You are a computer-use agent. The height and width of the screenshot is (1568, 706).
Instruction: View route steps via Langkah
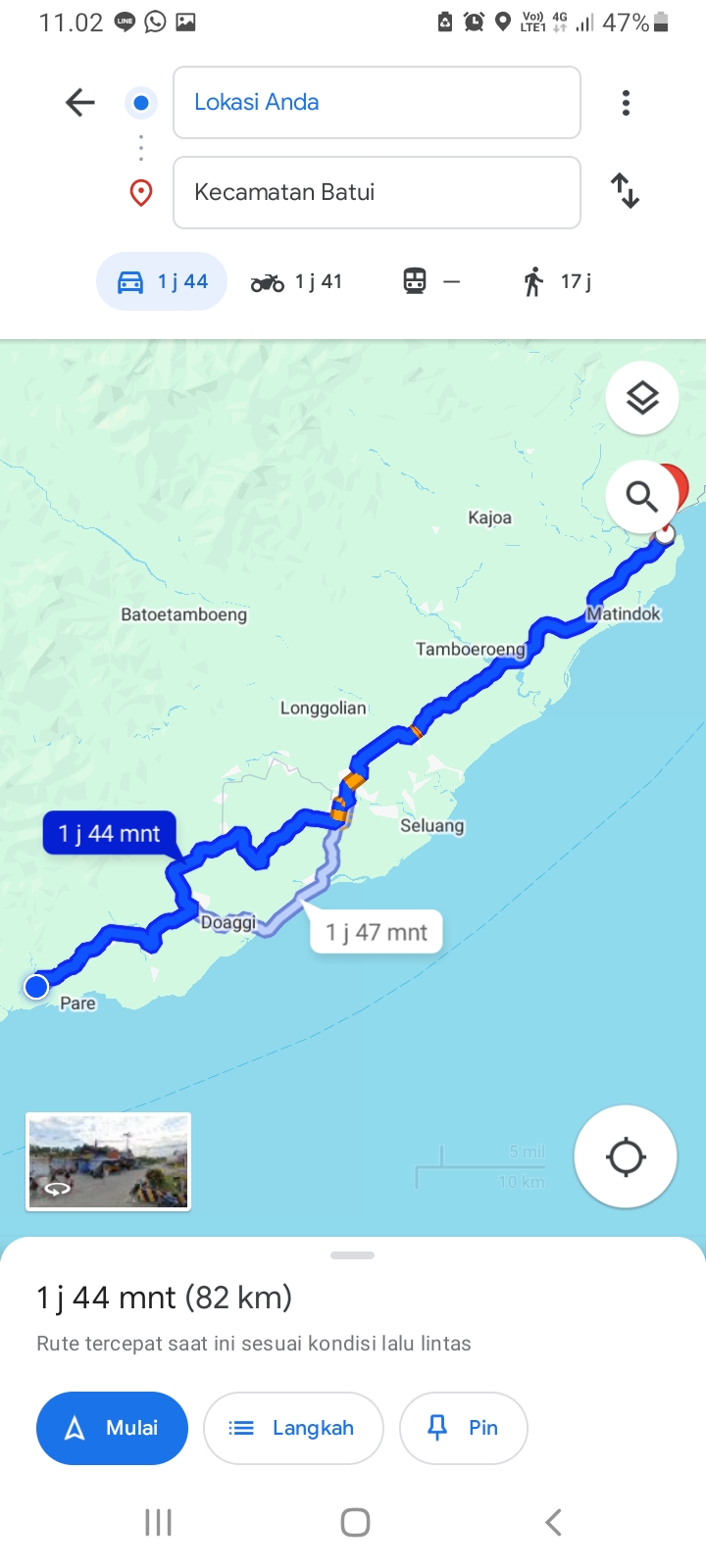293,1428
